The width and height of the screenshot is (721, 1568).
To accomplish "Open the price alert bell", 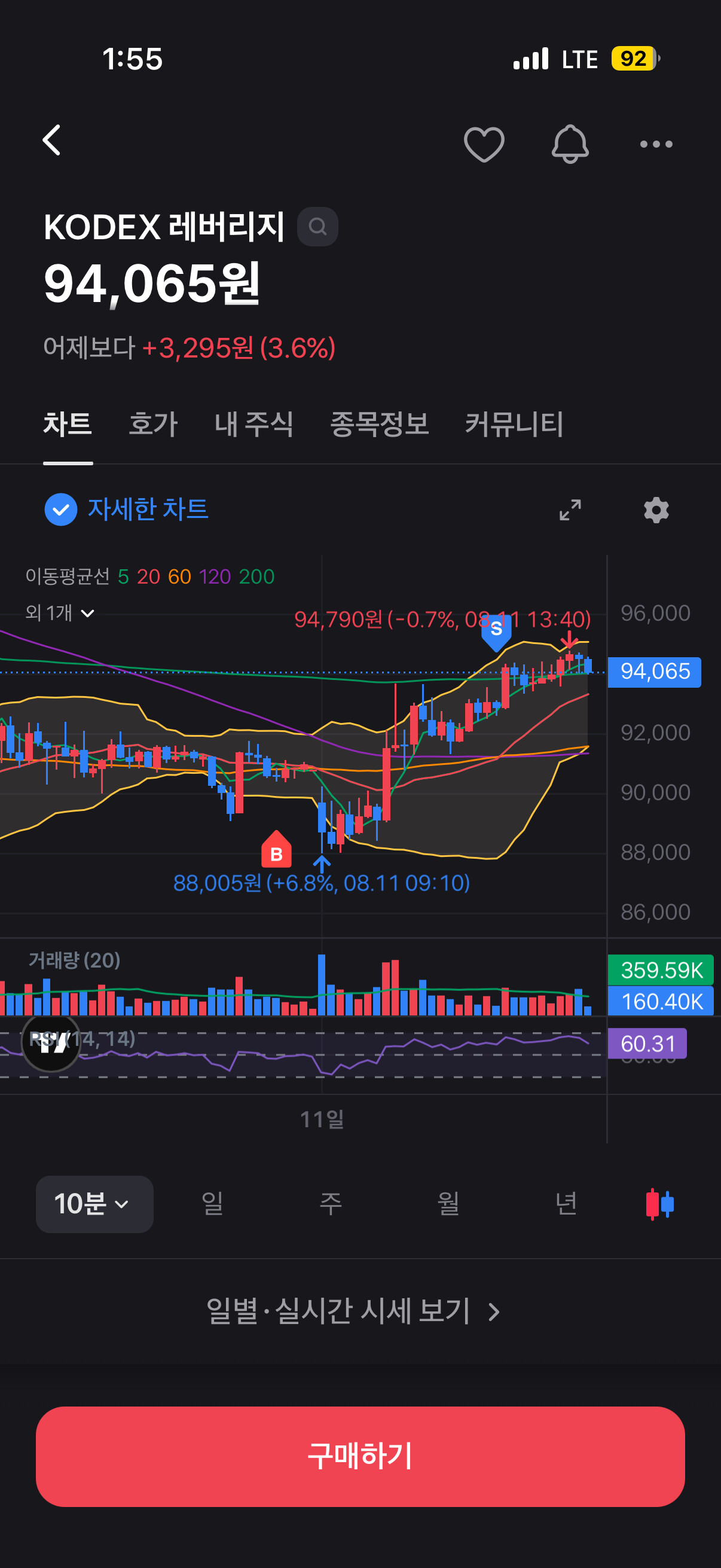I will click(x=570, y=144).
